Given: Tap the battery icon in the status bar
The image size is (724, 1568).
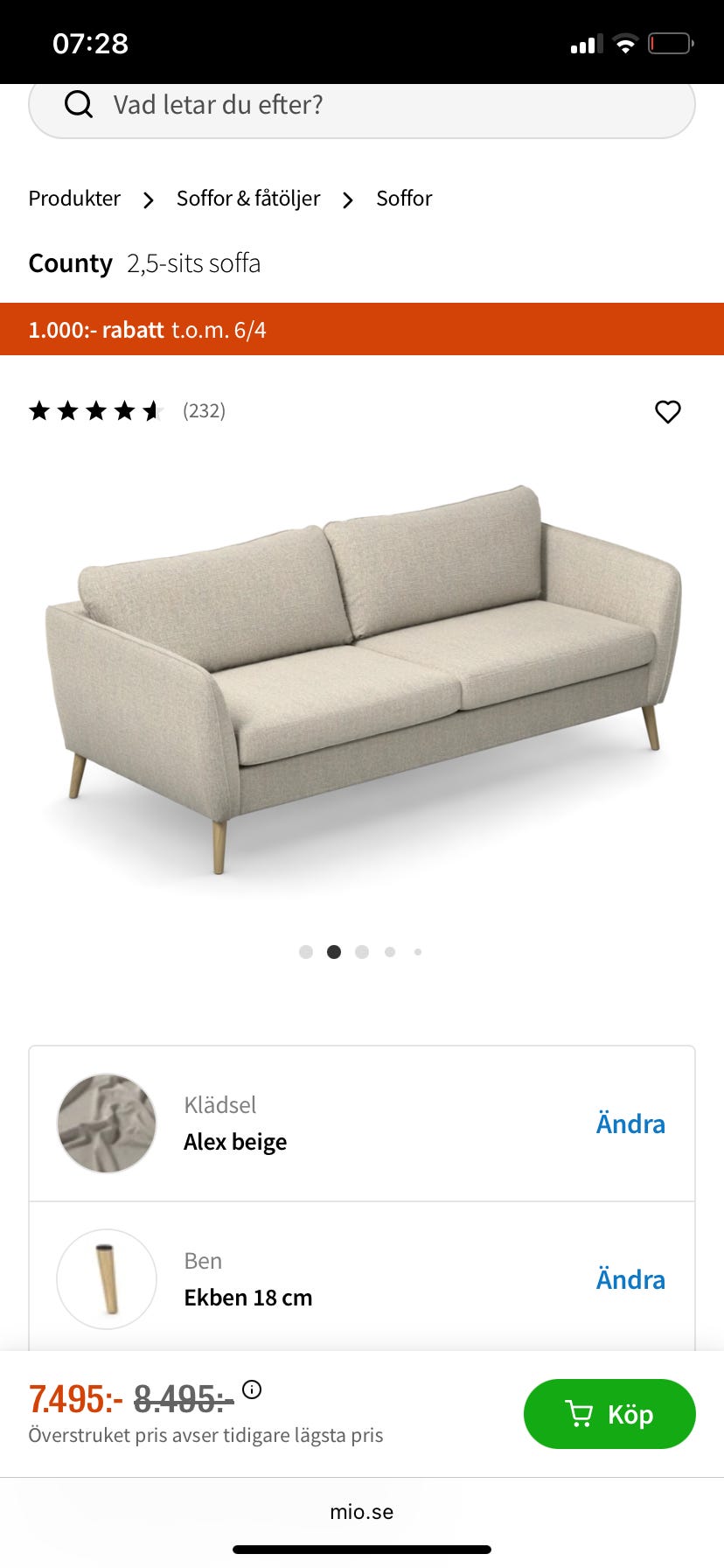Looking at the screenshot, I should [670, 41].
